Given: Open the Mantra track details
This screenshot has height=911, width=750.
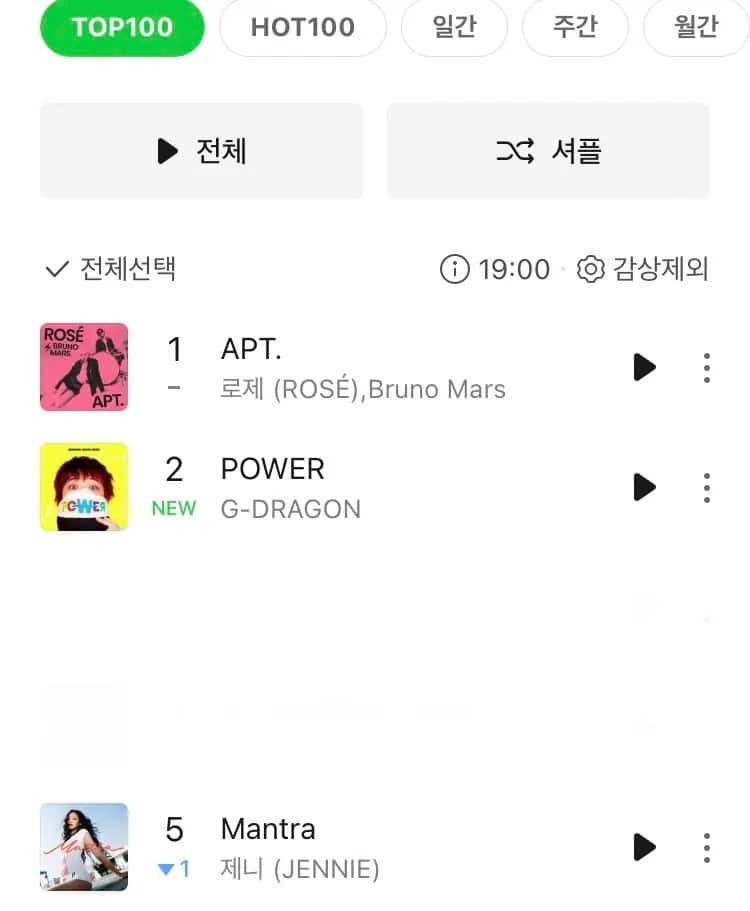Looking at the screenshot, I should (267, 829).
